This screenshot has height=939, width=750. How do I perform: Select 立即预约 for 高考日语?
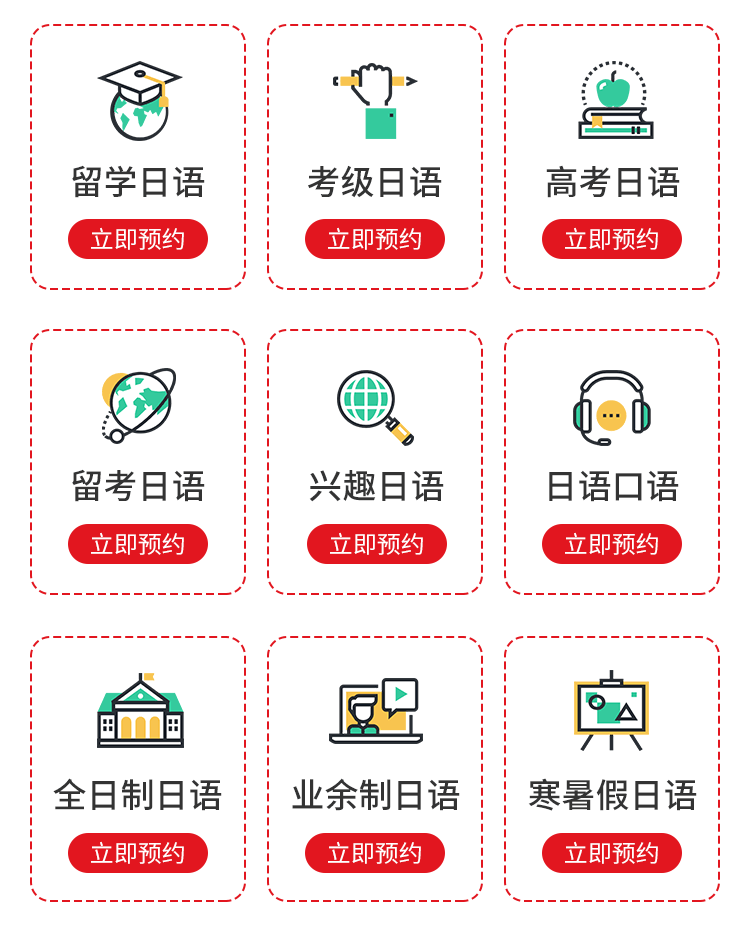[612, 239]
